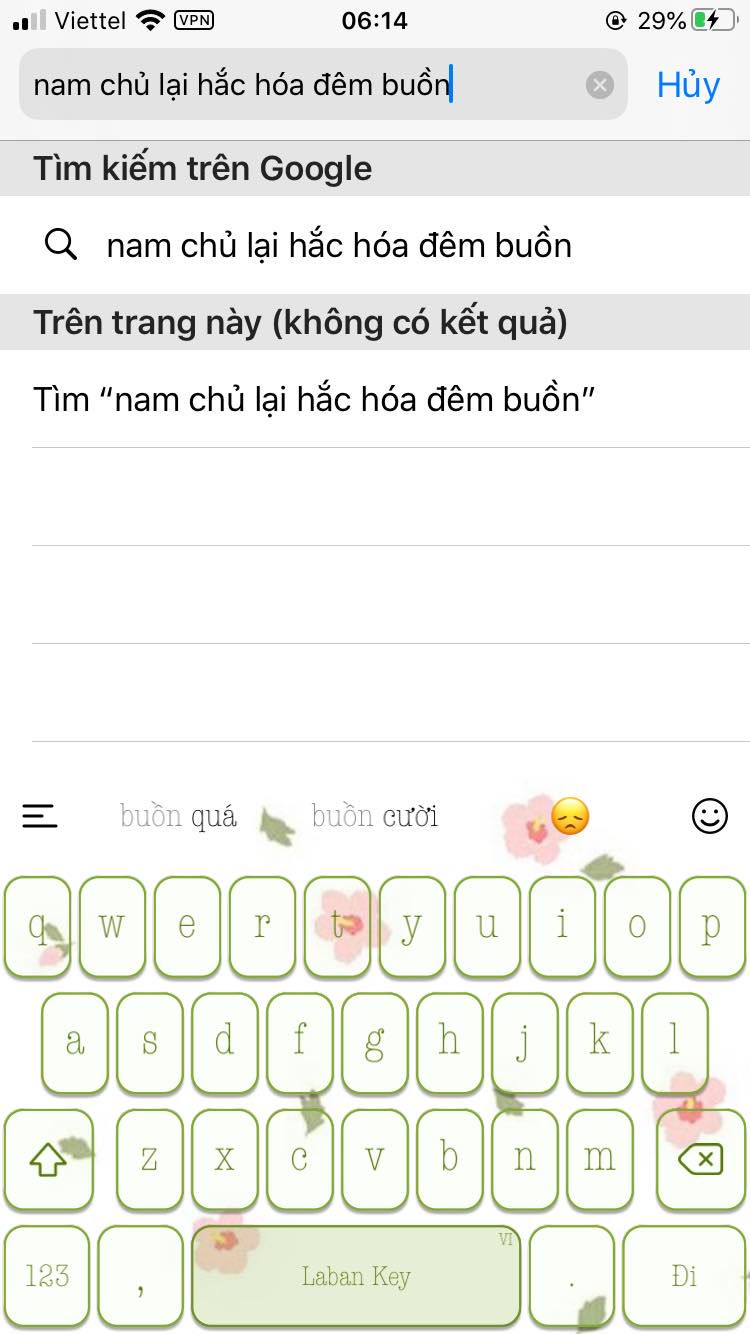
Task: Clear the search text field
Action: coord(599,85)
